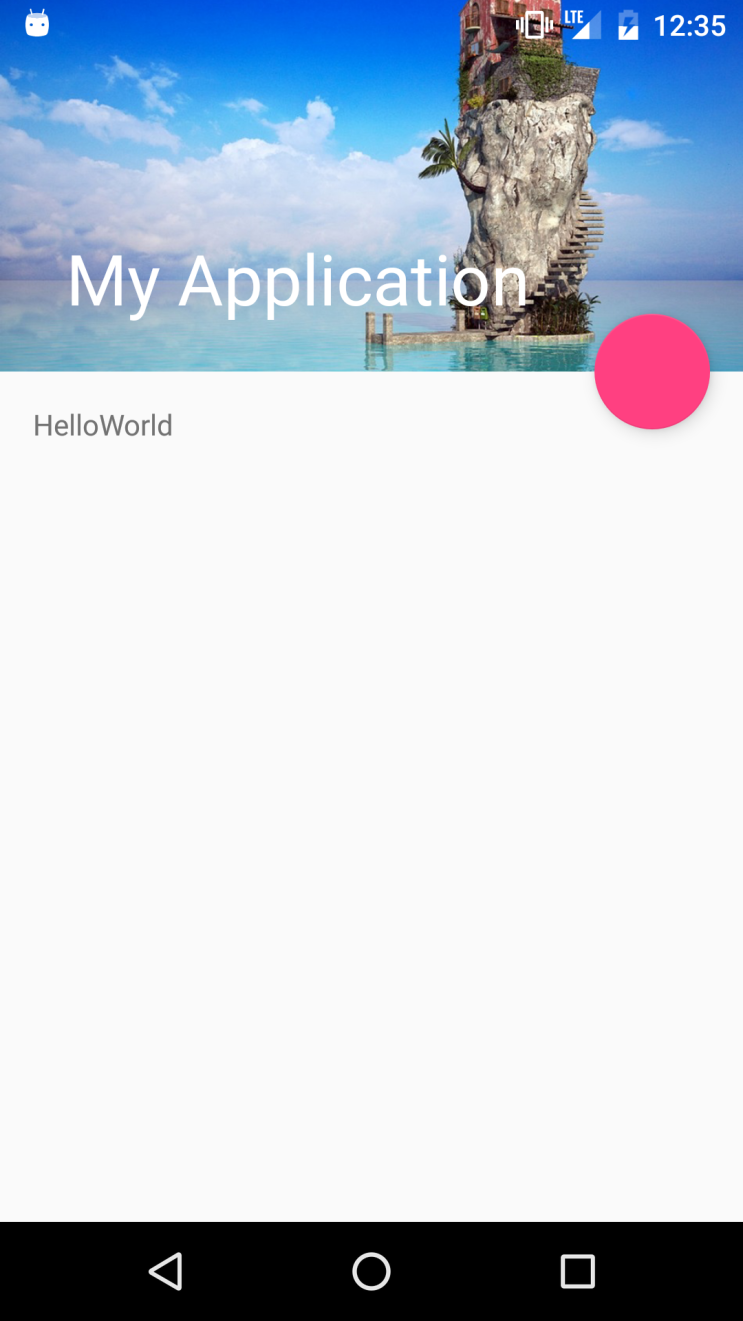
Task: Tap the white content area below HelloWorld
Action: (x=371, y=800)
